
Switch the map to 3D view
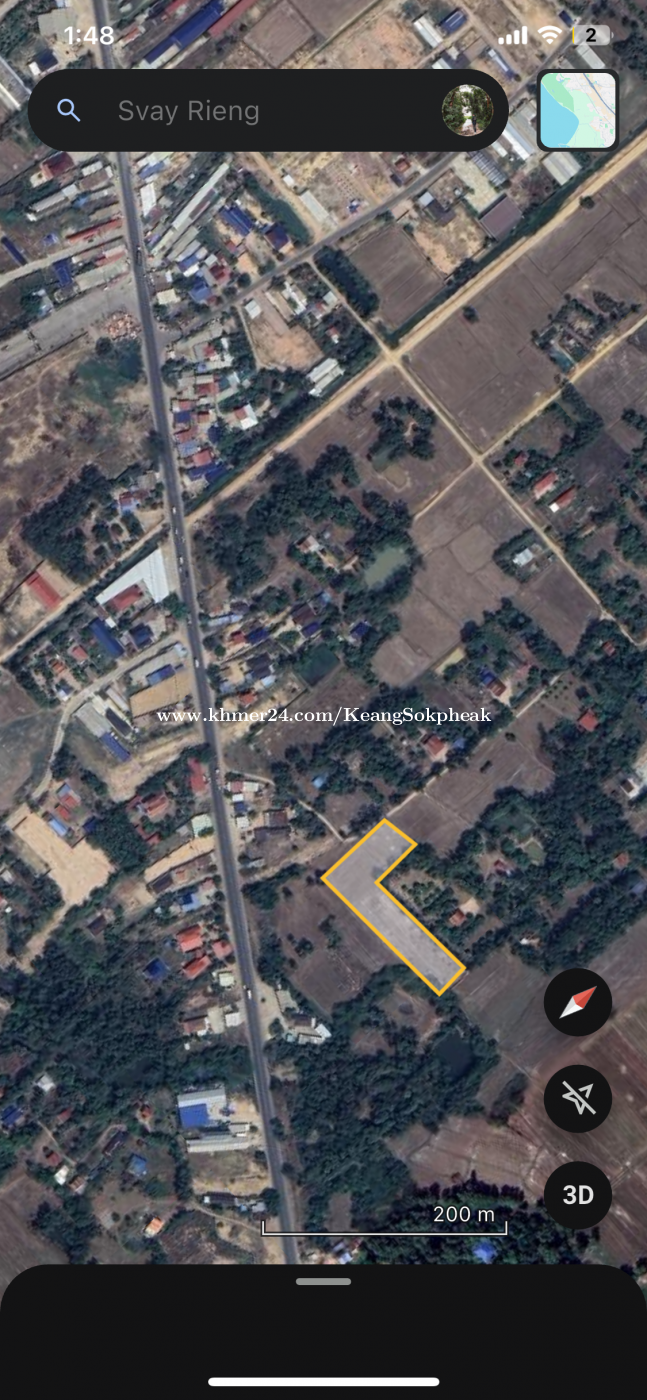click(x=578, y=1195)
